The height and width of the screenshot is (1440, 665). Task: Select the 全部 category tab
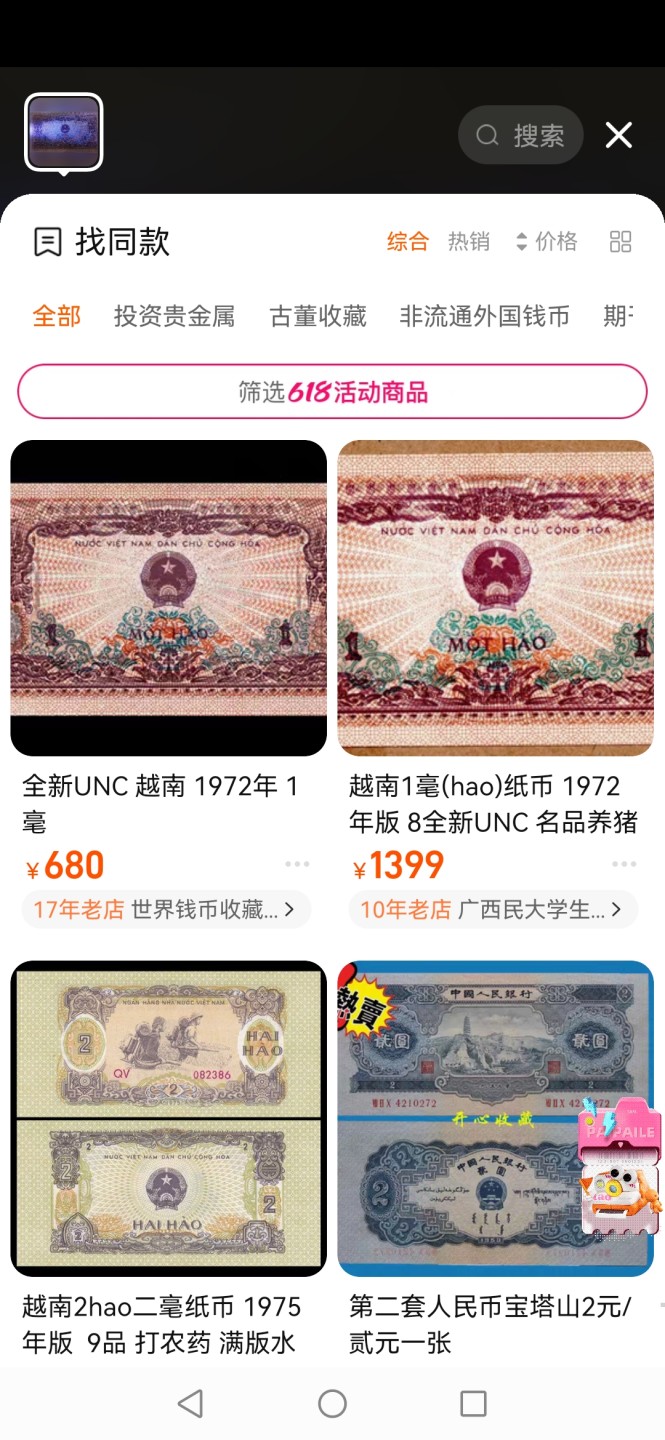[x=56, y=317]
